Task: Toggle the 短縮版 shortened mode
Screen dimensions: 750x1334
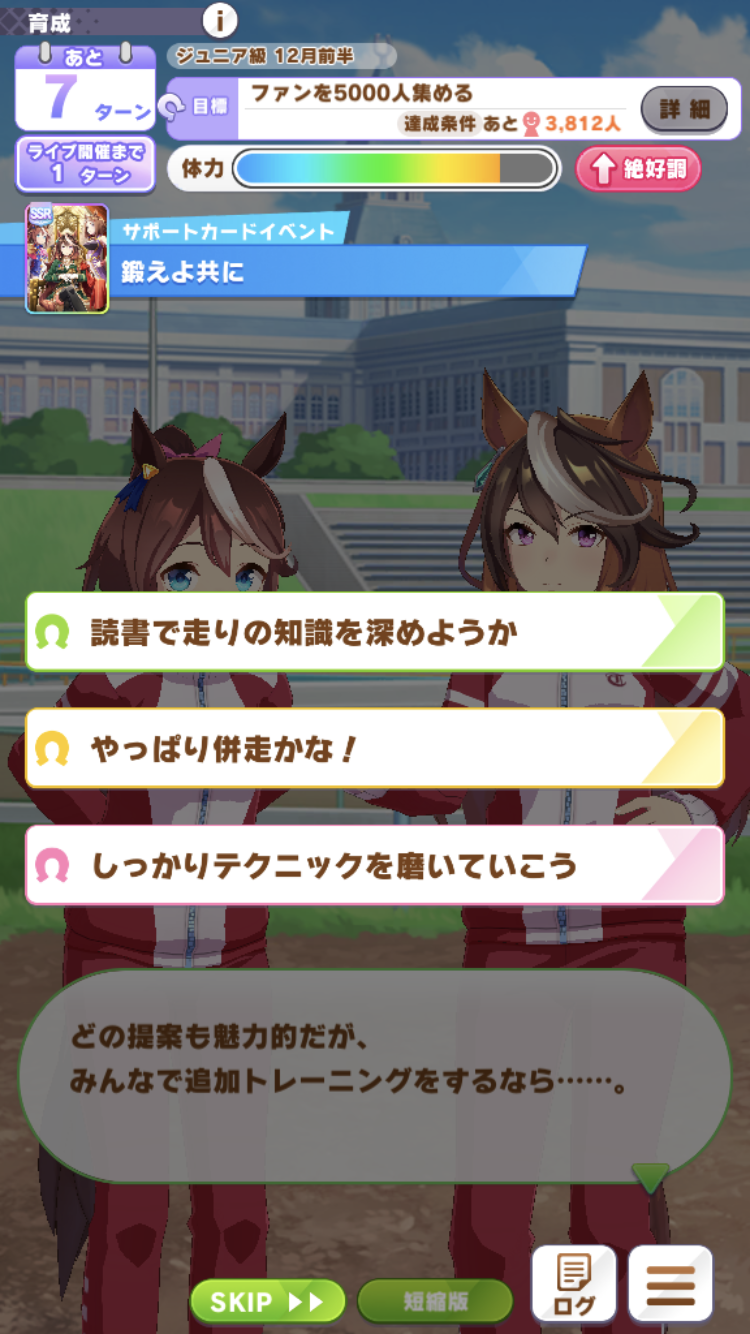Action: click(x=435, y=1301)
